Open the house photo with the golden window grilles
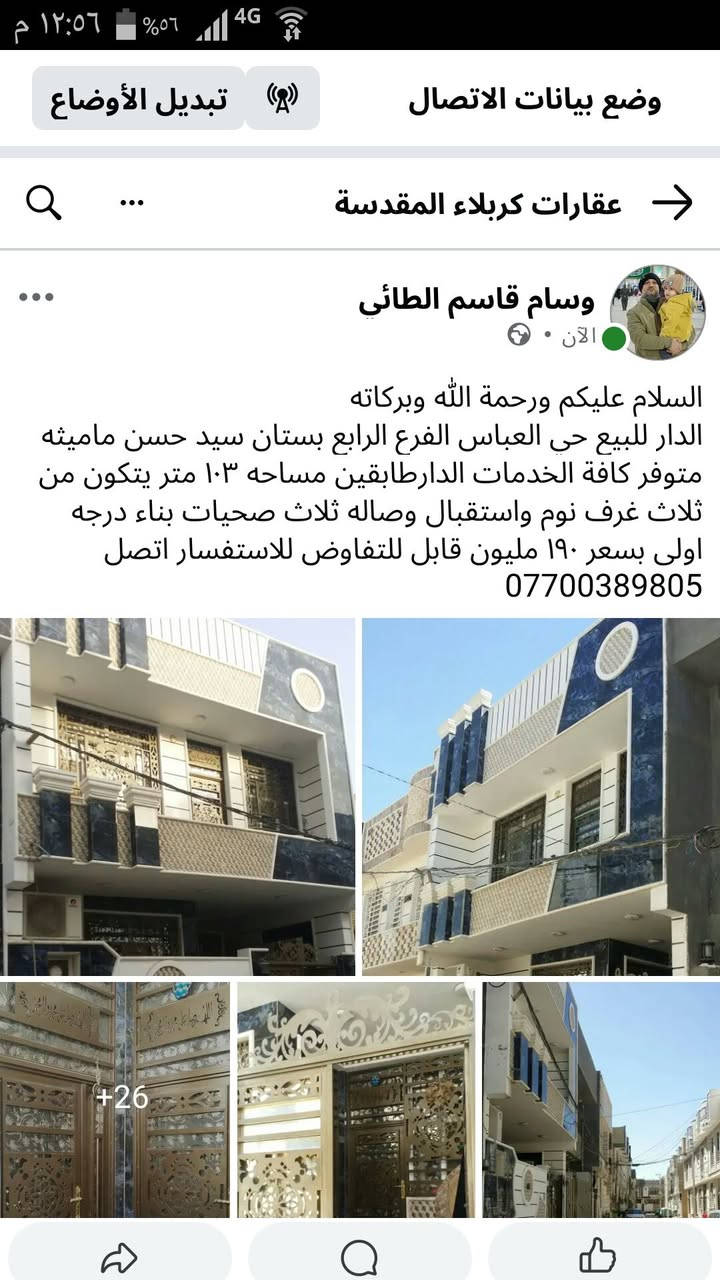 pos(178,796)
